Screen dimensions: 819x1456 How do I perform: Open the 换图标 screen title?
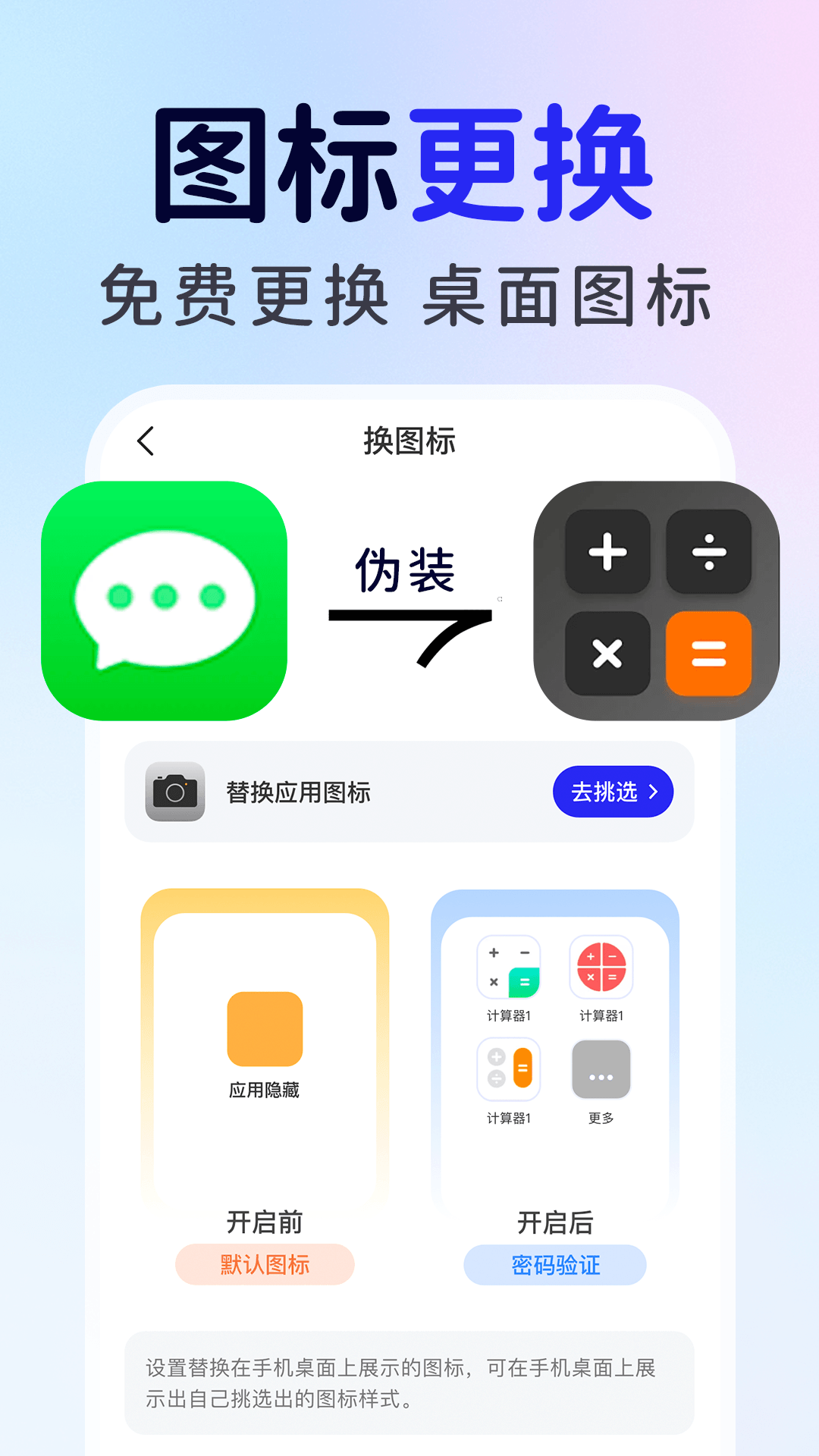click(x=409, y=440)
